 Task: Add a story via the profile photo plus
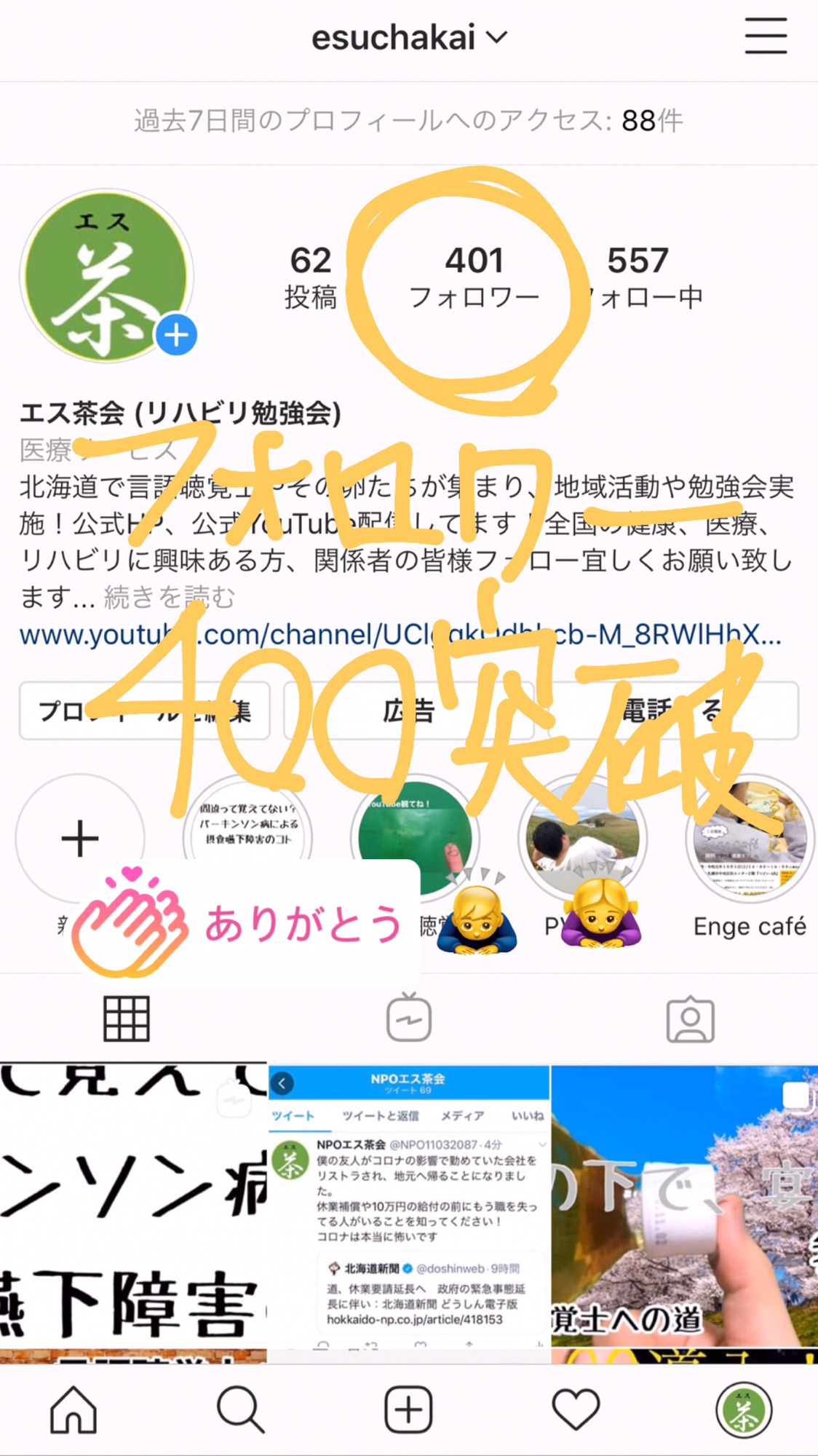[x=176, y=336]
